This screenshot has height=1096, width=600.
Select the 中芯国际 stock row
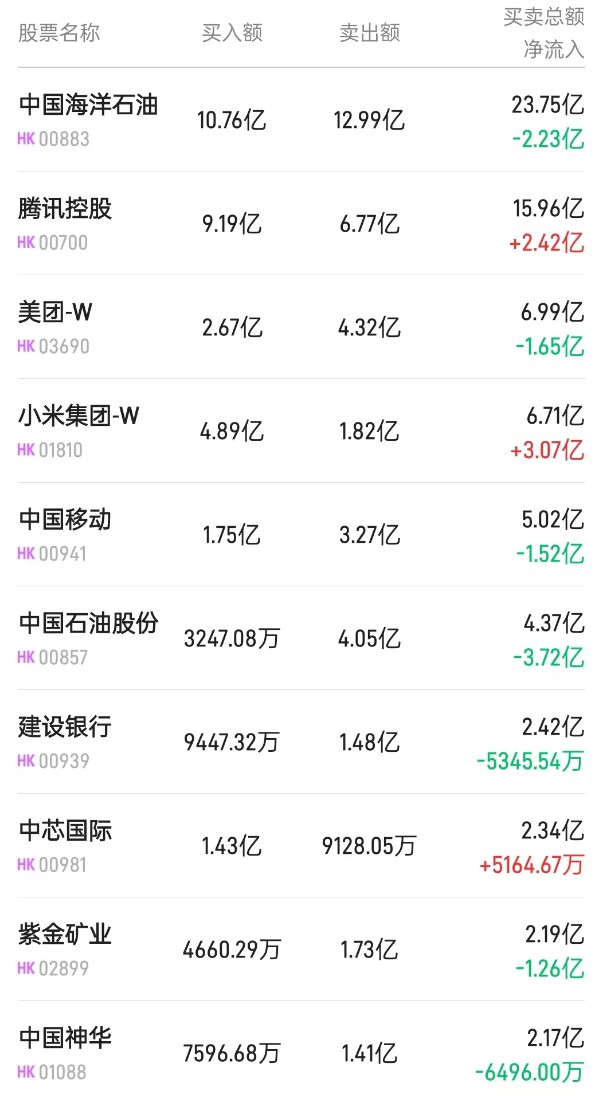click(66, 832)
